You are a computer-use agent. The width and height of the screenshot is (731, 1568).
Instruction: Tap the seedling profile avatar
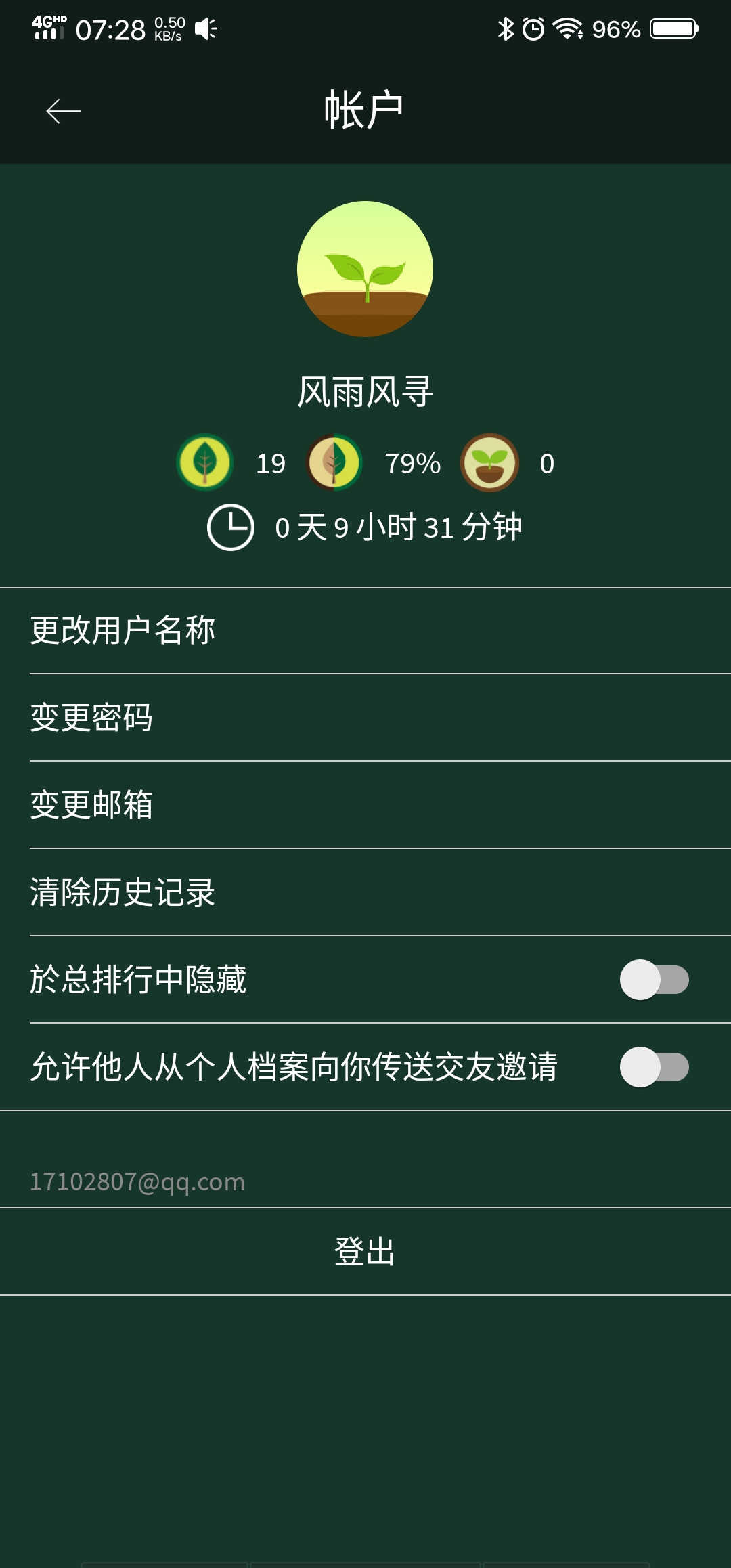point(365,269)
